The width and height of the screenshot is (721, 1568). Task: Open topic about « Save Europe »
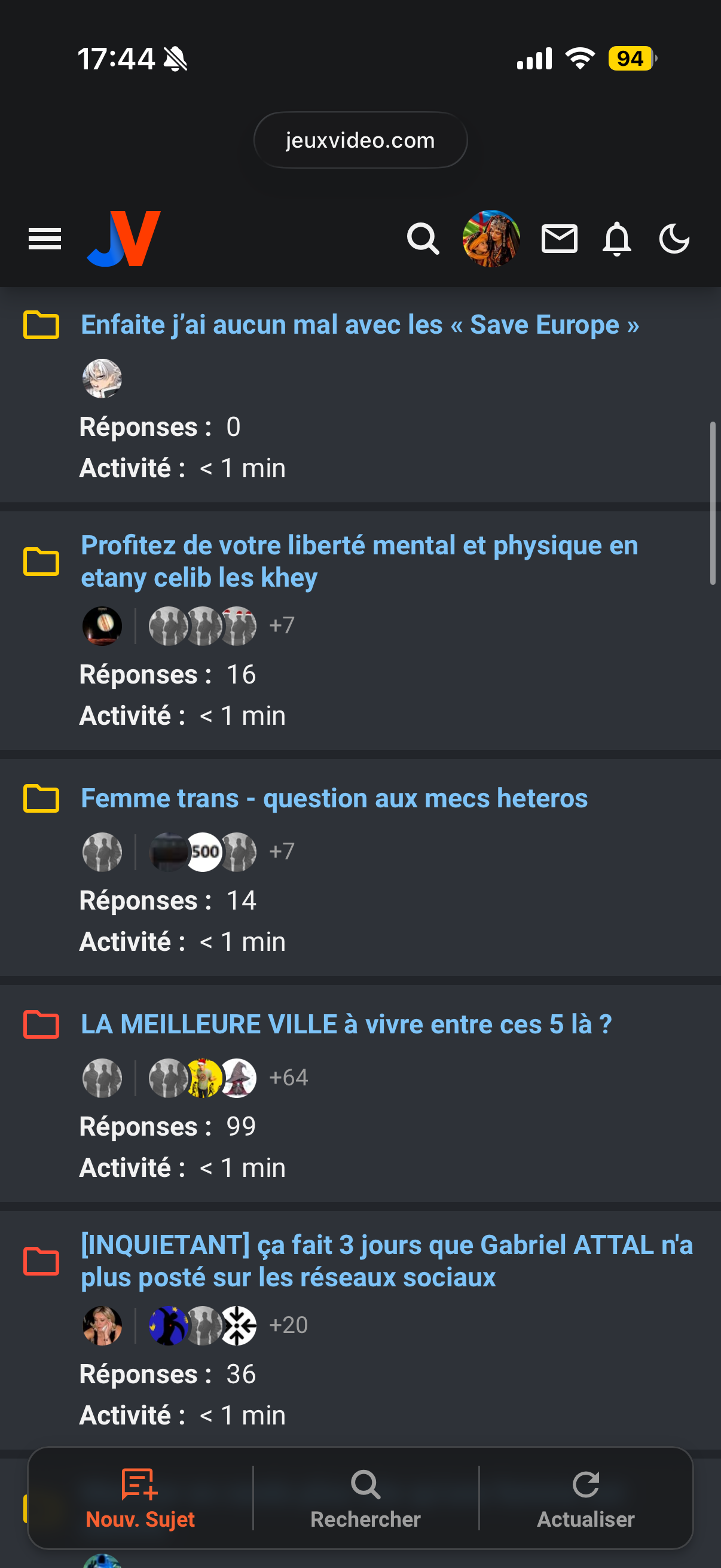tap(360, 325)
